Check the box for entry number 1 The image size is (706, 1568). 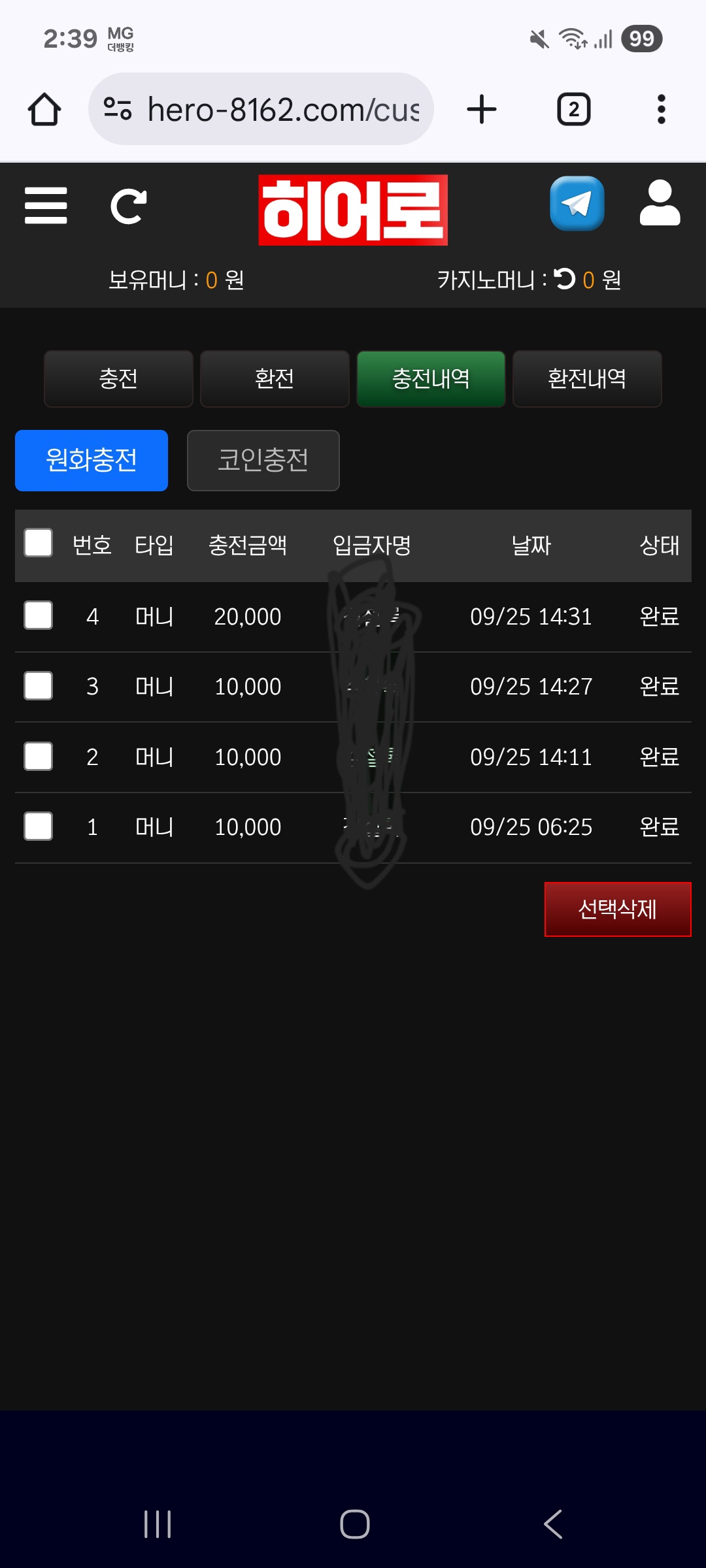(x=39, y=826)
